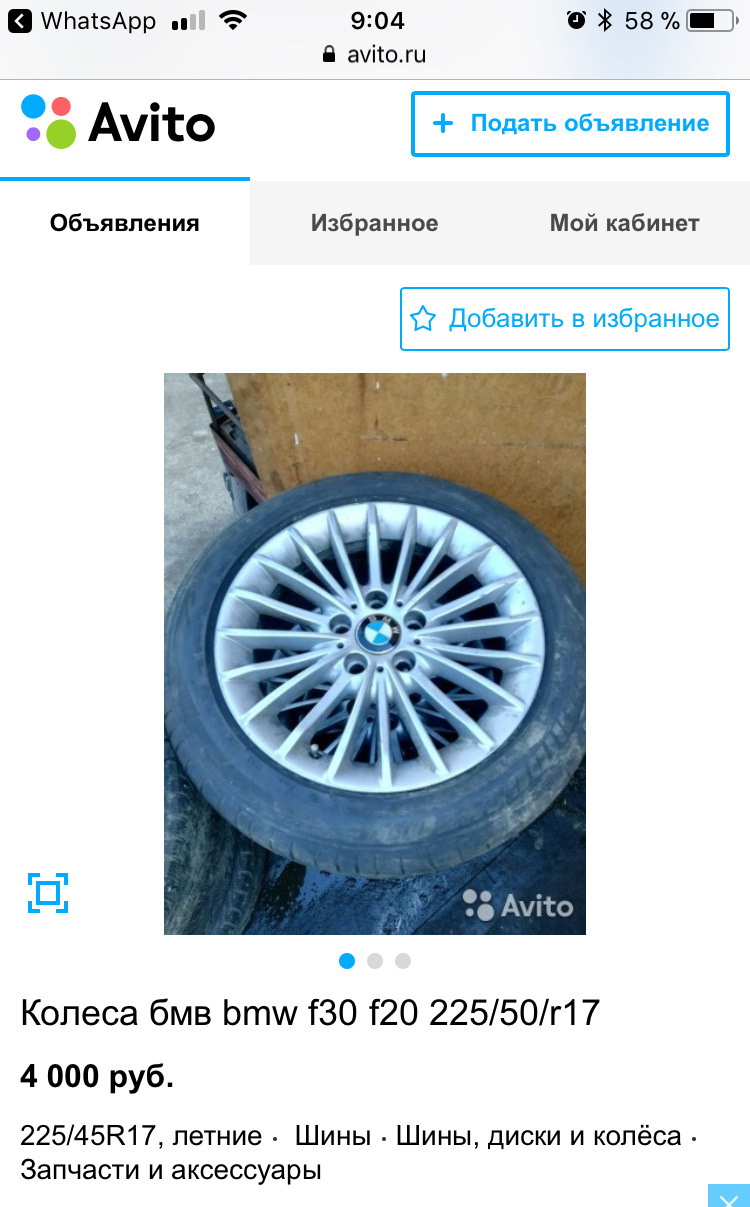Open the Запчасти и аксессуары category
The height and width of the screenshot is (1207, 750).
pyautogui.click(x=170, y=1170)
